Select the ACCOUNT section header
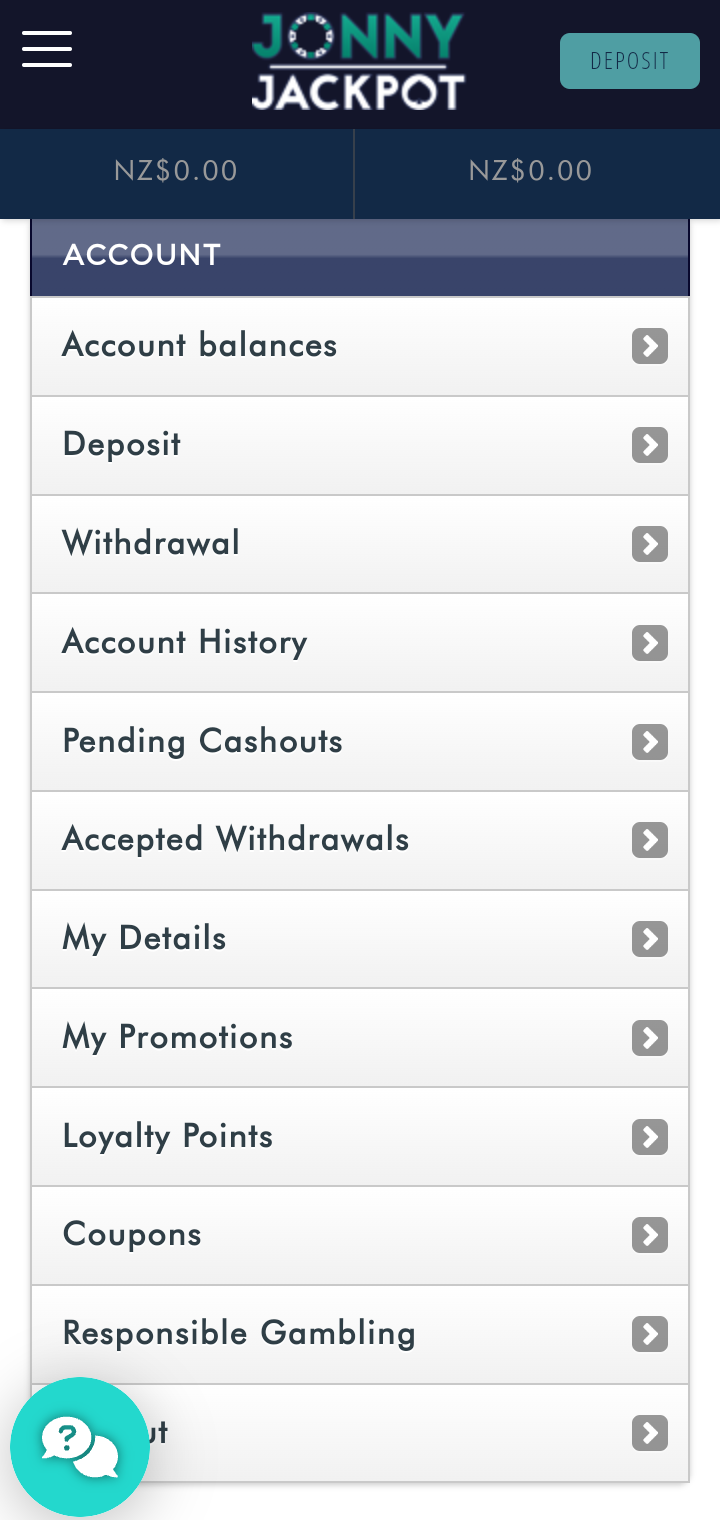 click(360, 255)
